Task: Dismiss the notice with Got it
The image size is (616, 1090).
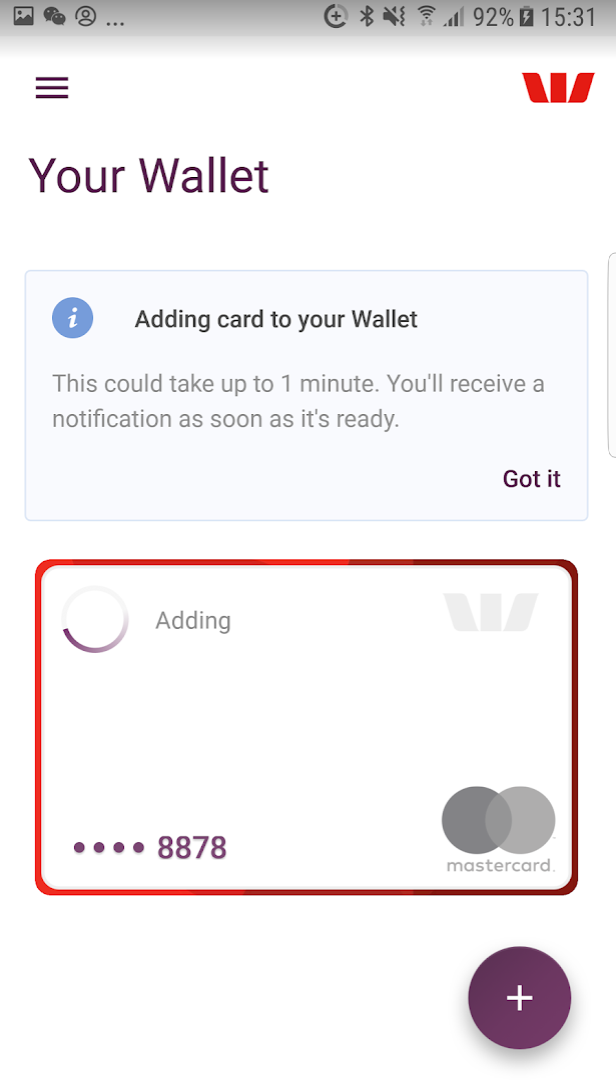Action: [531, 479]
